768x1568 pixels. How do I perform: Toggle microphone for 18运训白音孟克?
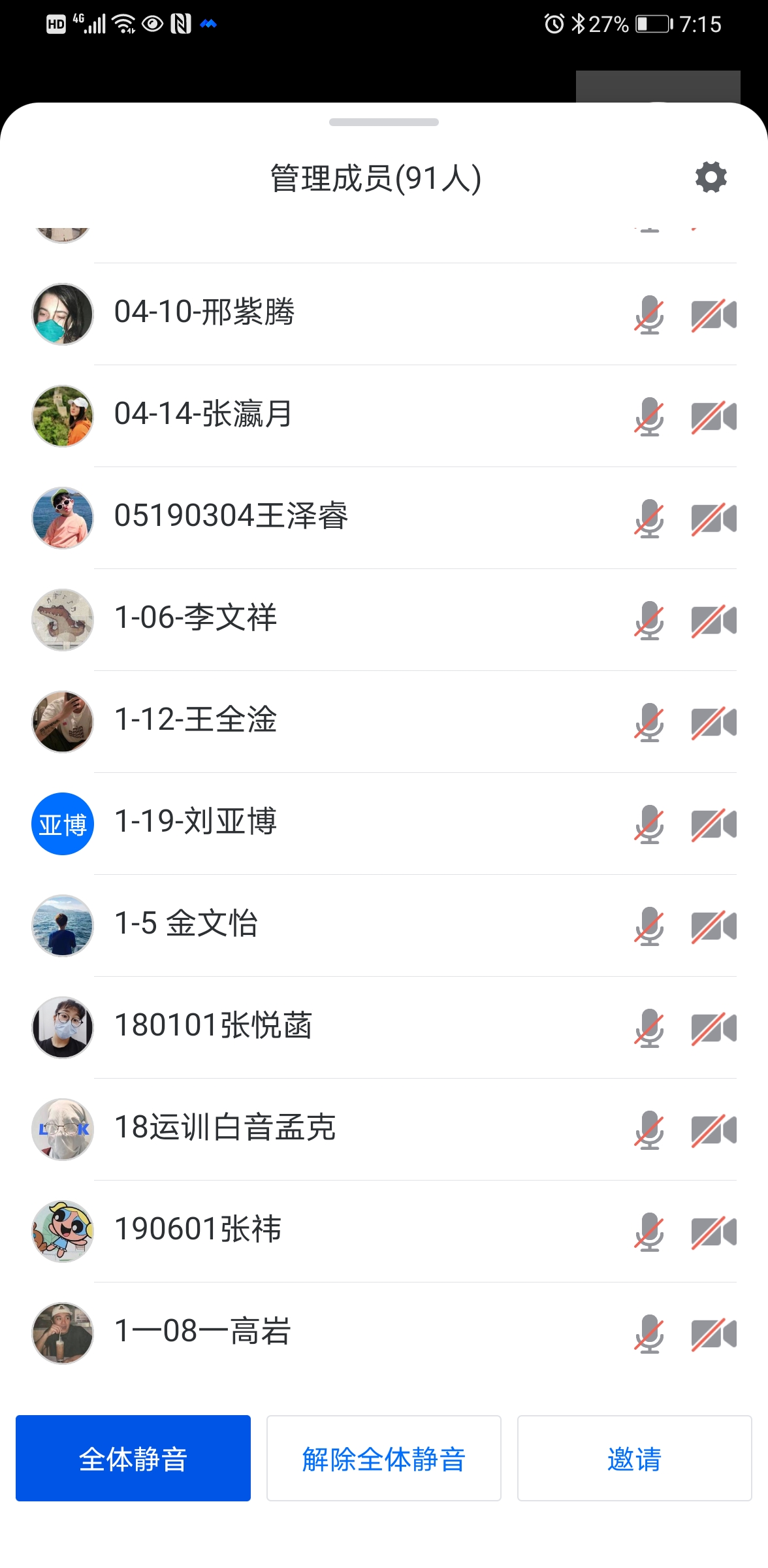click(649, 1130)
